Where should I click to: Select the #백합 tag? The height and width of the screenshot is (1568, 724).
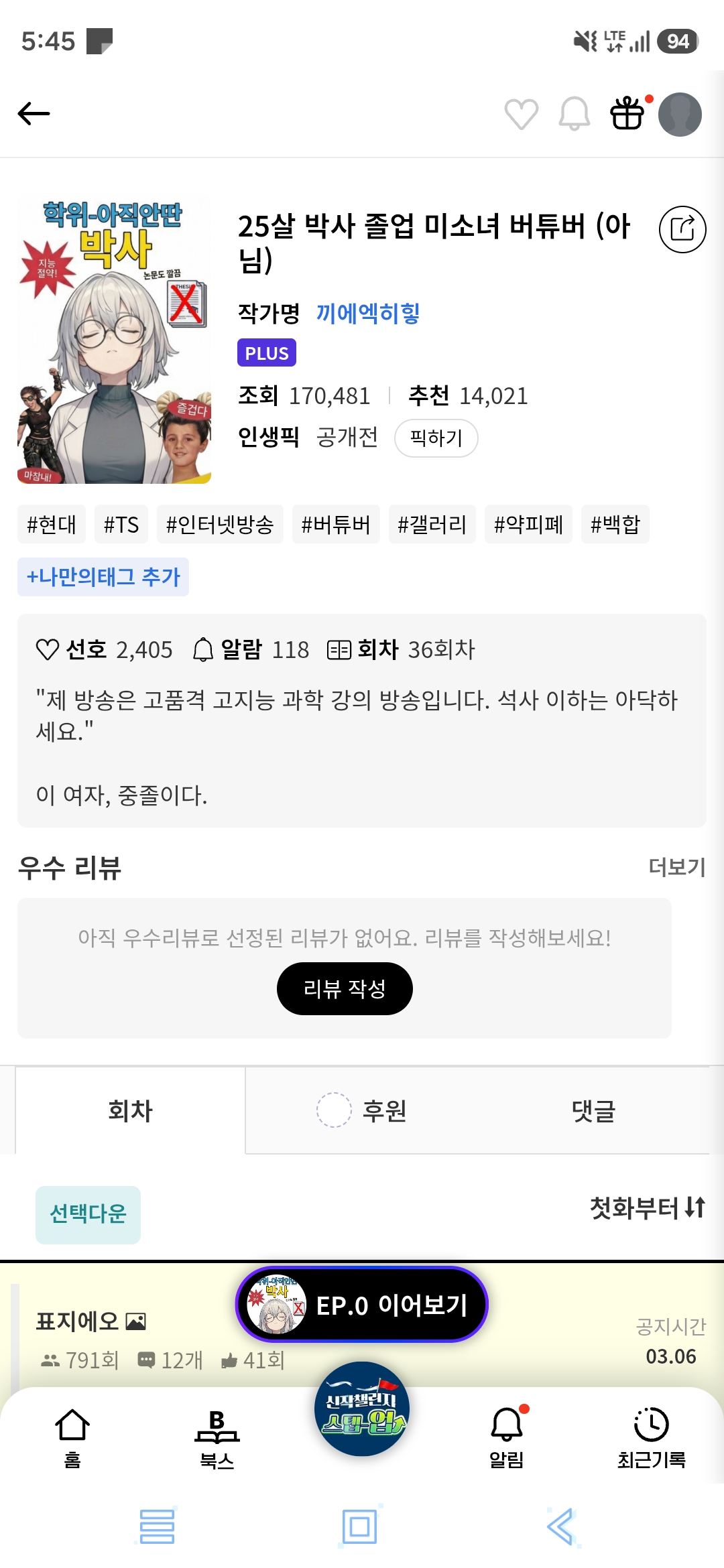coord(615,524)
